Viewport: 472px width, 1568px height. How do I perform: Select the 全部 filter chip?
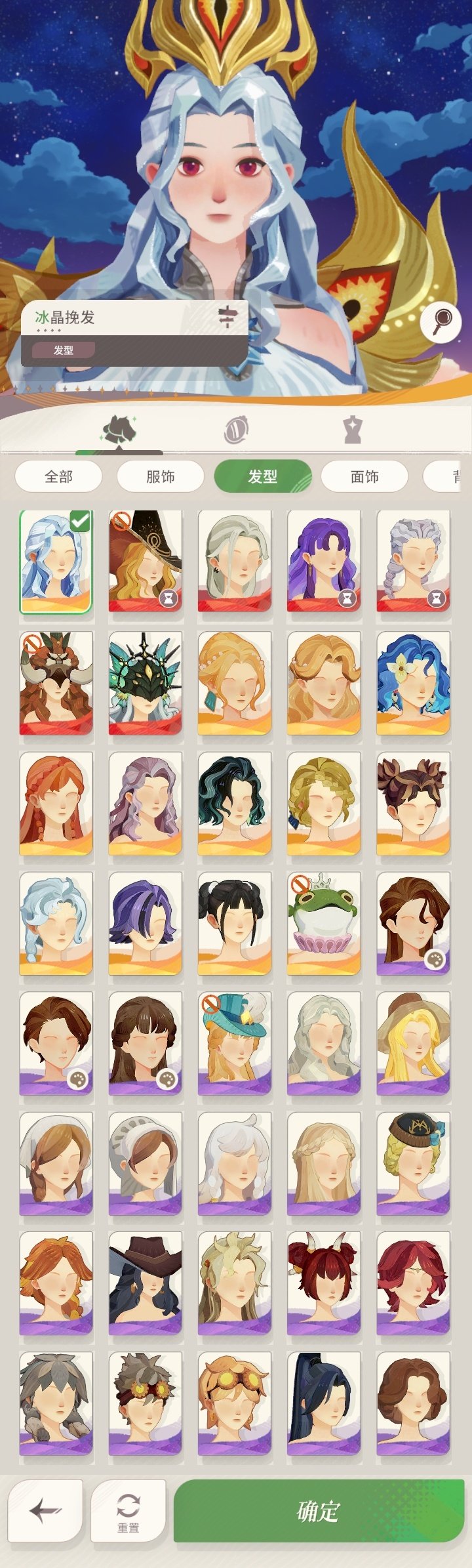[58, 476]
